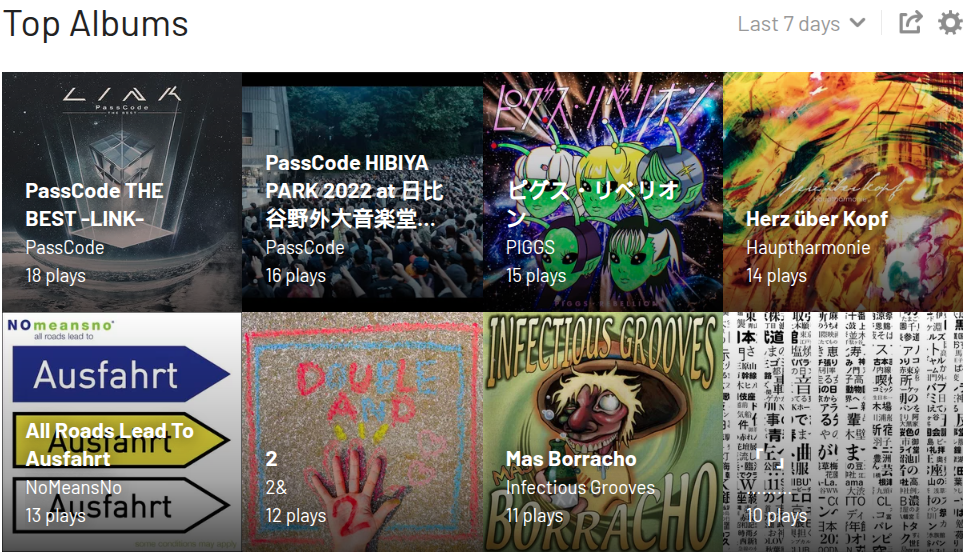Viewport: 973px width, 556px height.
Task: Share the Top Albums chart
Action: [x=910, y=23]
